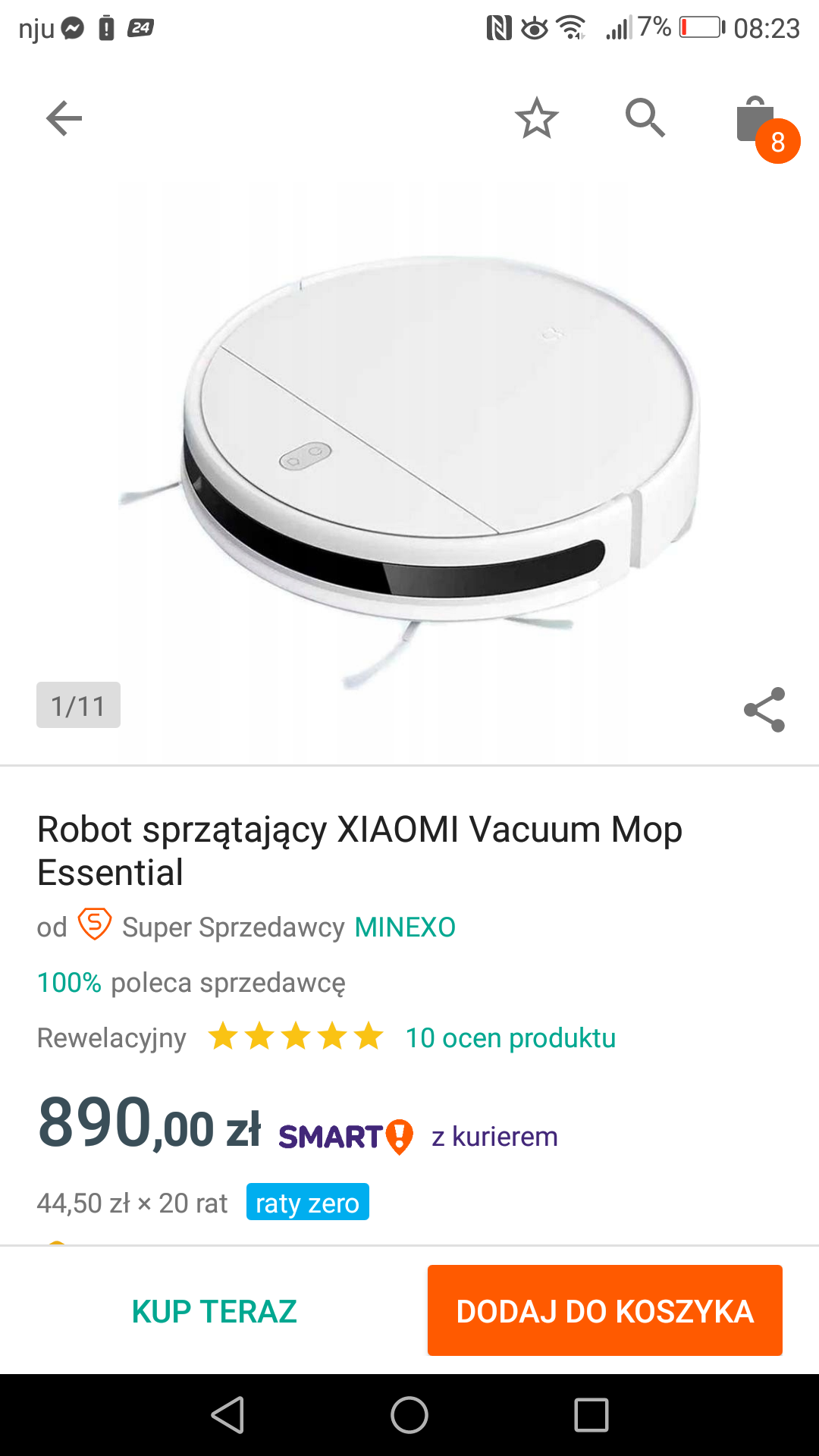
Task: Open search with the magnifier icon
Action: [x=645, y=118]
